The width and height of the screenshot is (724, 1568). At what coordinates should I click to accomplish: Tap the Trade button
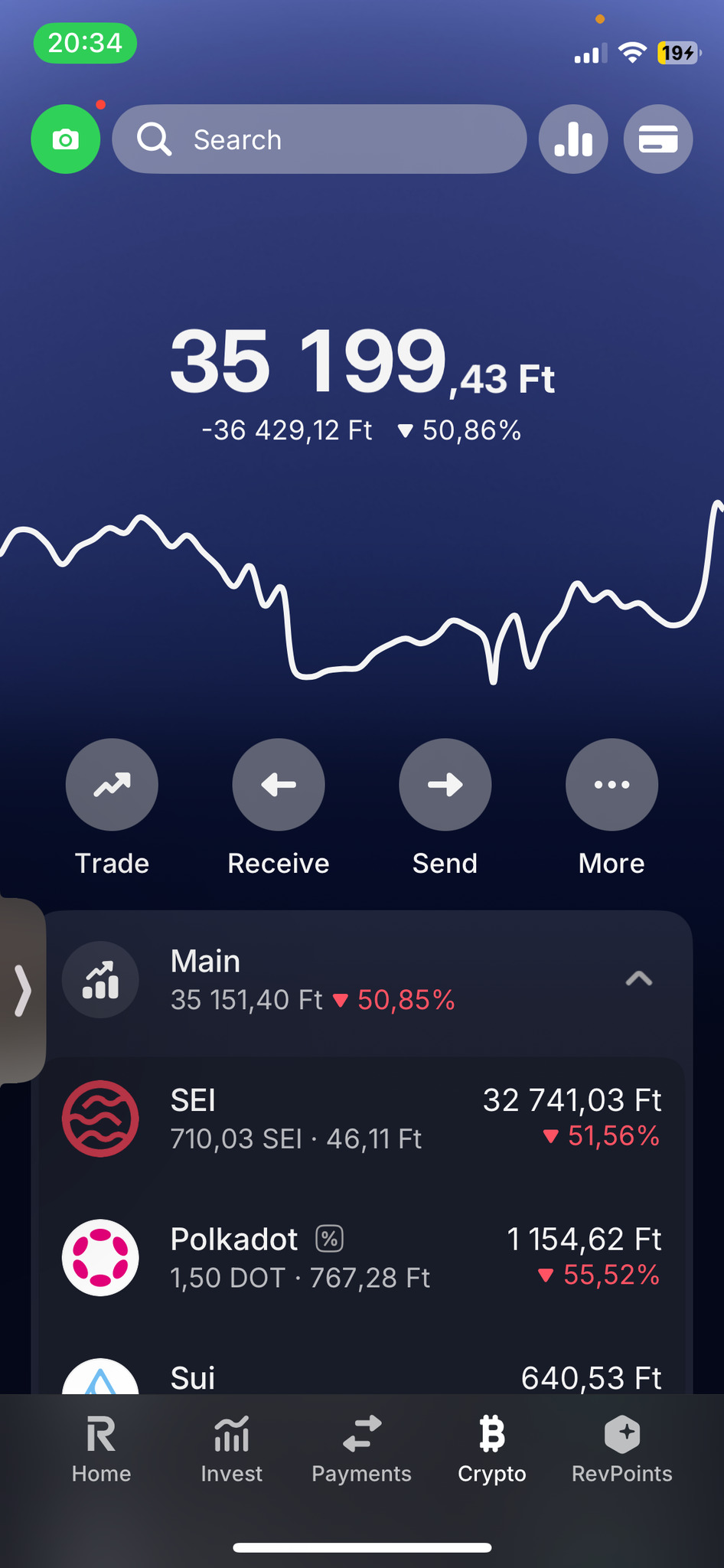click(x=112, y=785)
